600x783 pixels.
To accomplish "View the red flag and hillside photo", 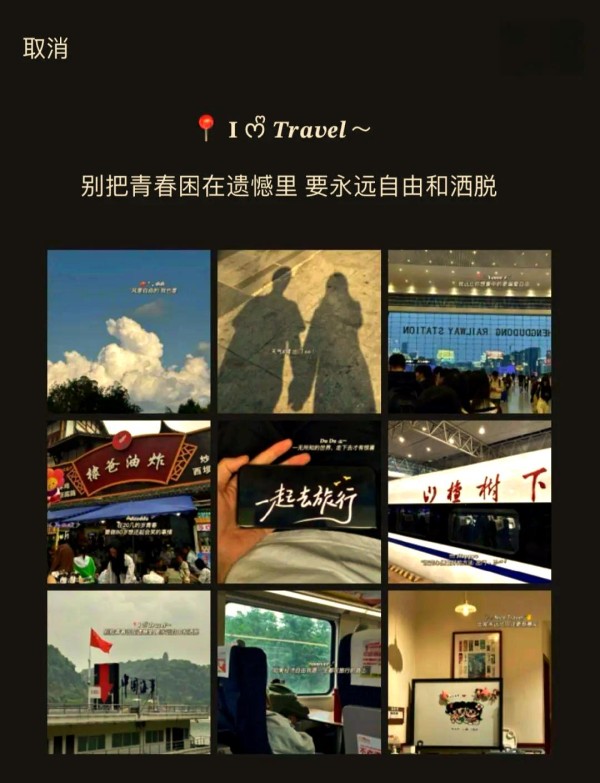I will click(x=129, y=671).
